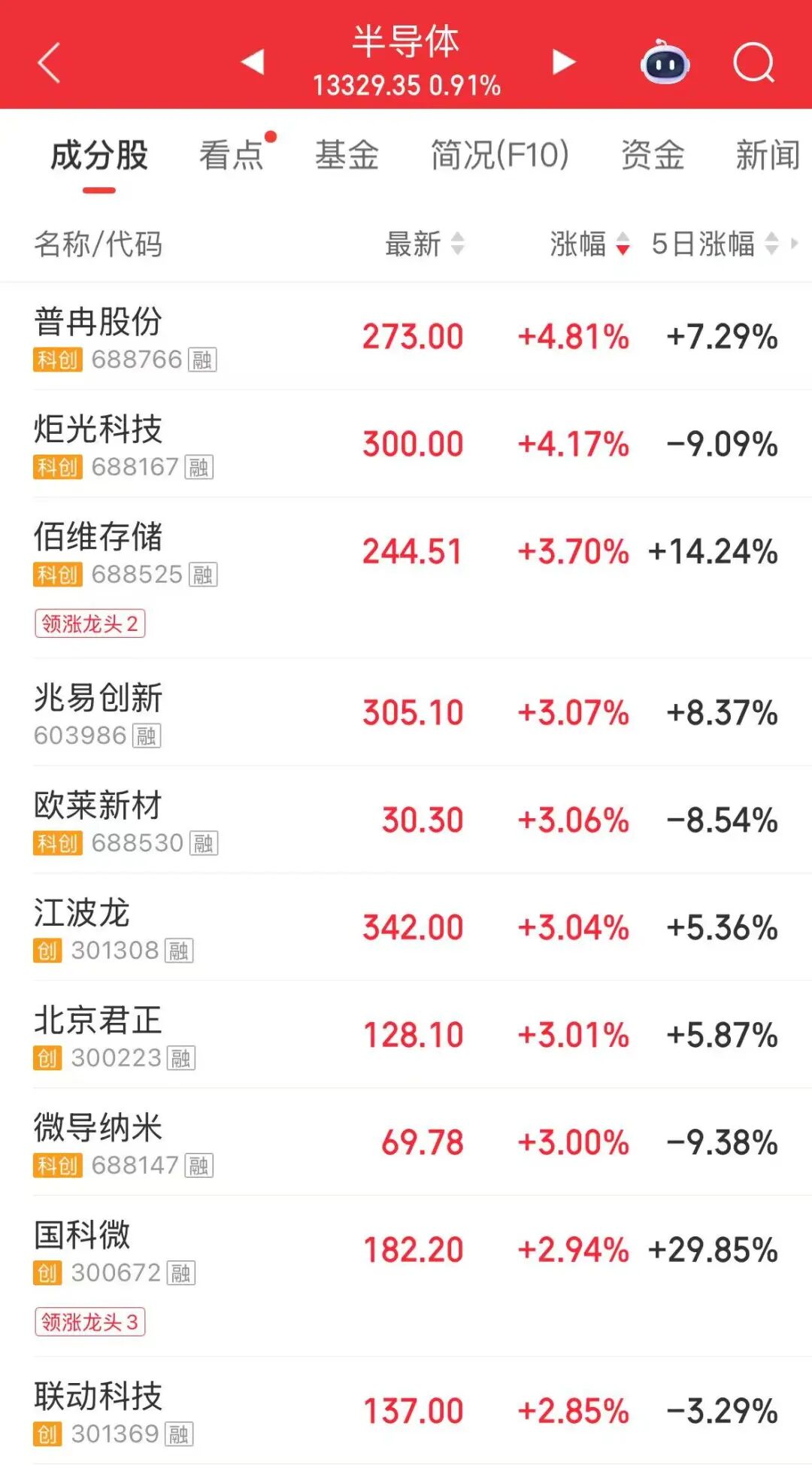
Task: View details for 佰维存储
Action: [x=98, y=538]
